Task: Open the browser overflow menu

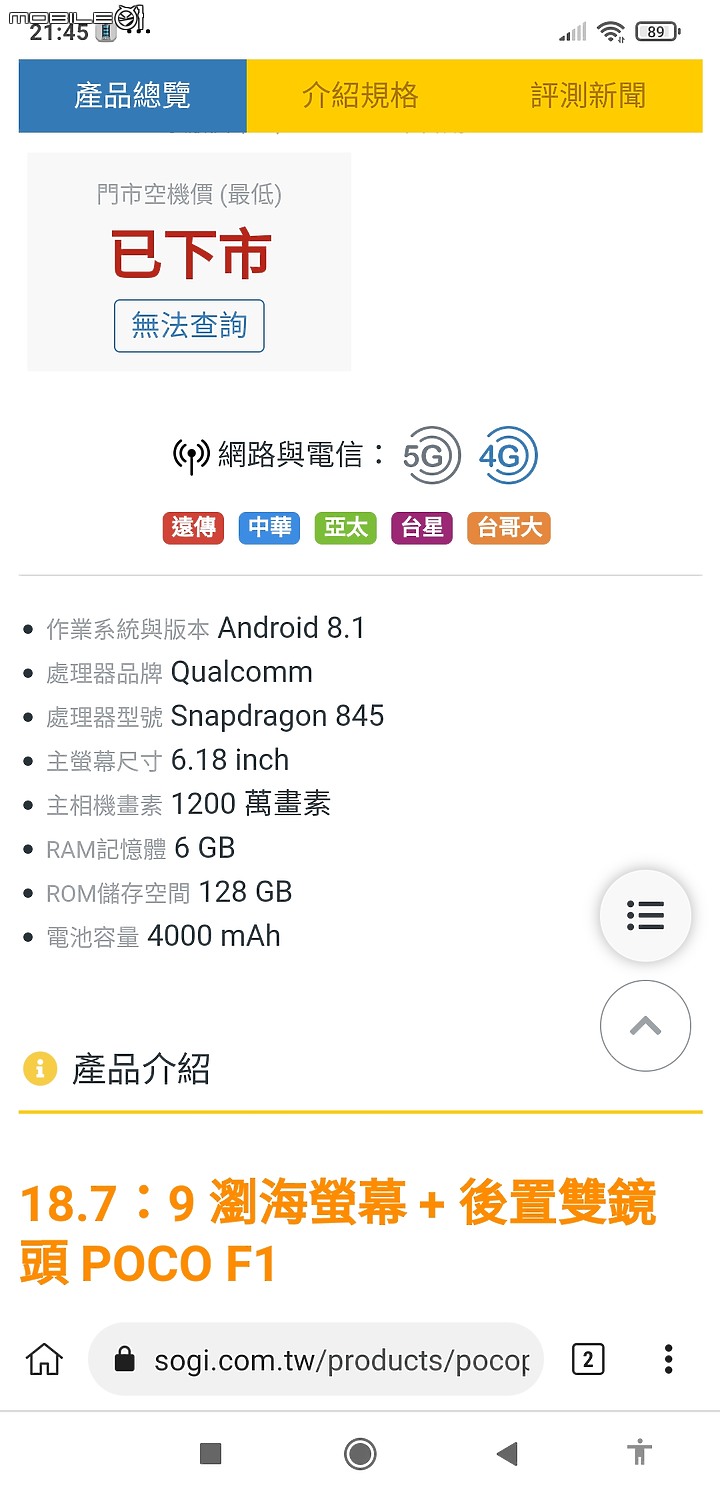Action: coord(669,1360)
